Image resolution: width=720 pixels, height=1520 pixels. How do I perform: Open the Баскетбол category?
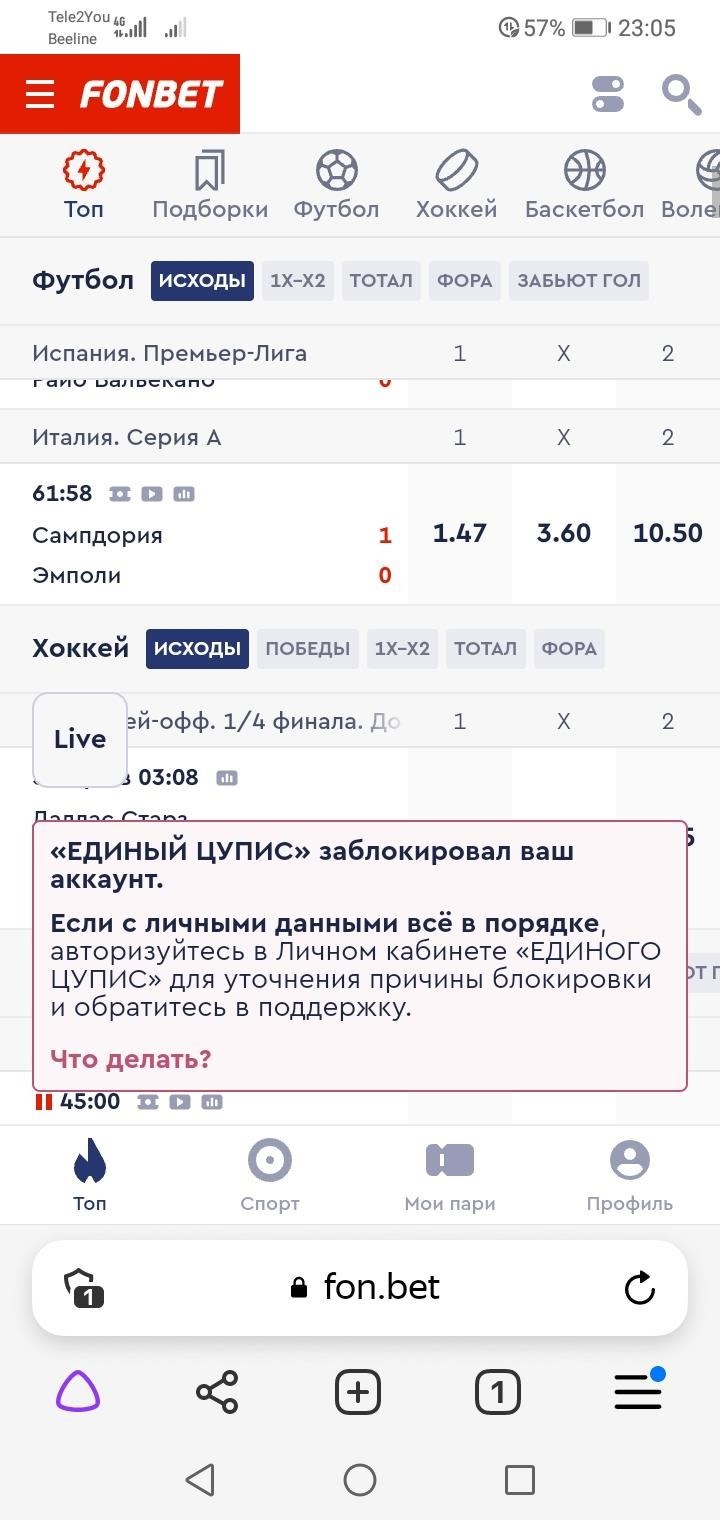click(x=585, y=186)
